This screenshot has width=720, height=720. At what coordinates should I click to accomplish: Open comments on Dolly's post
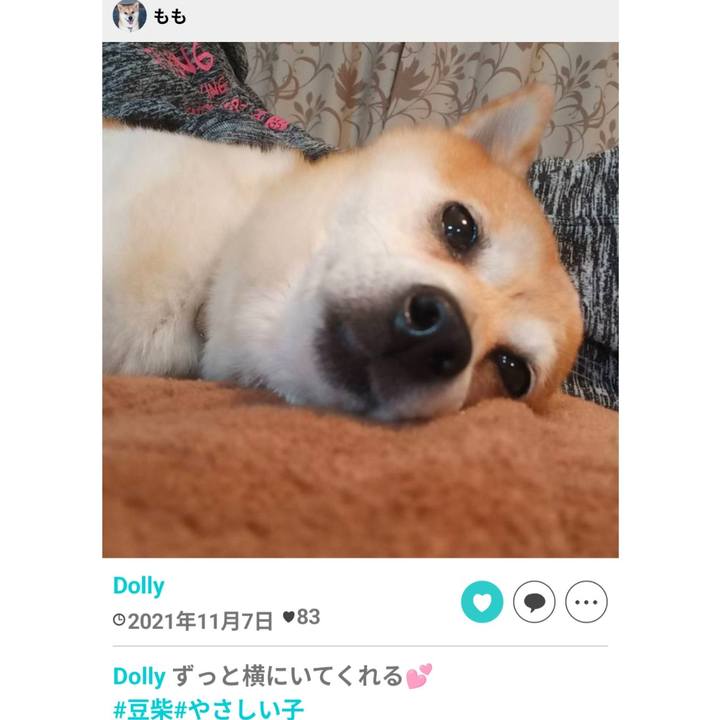534,602
